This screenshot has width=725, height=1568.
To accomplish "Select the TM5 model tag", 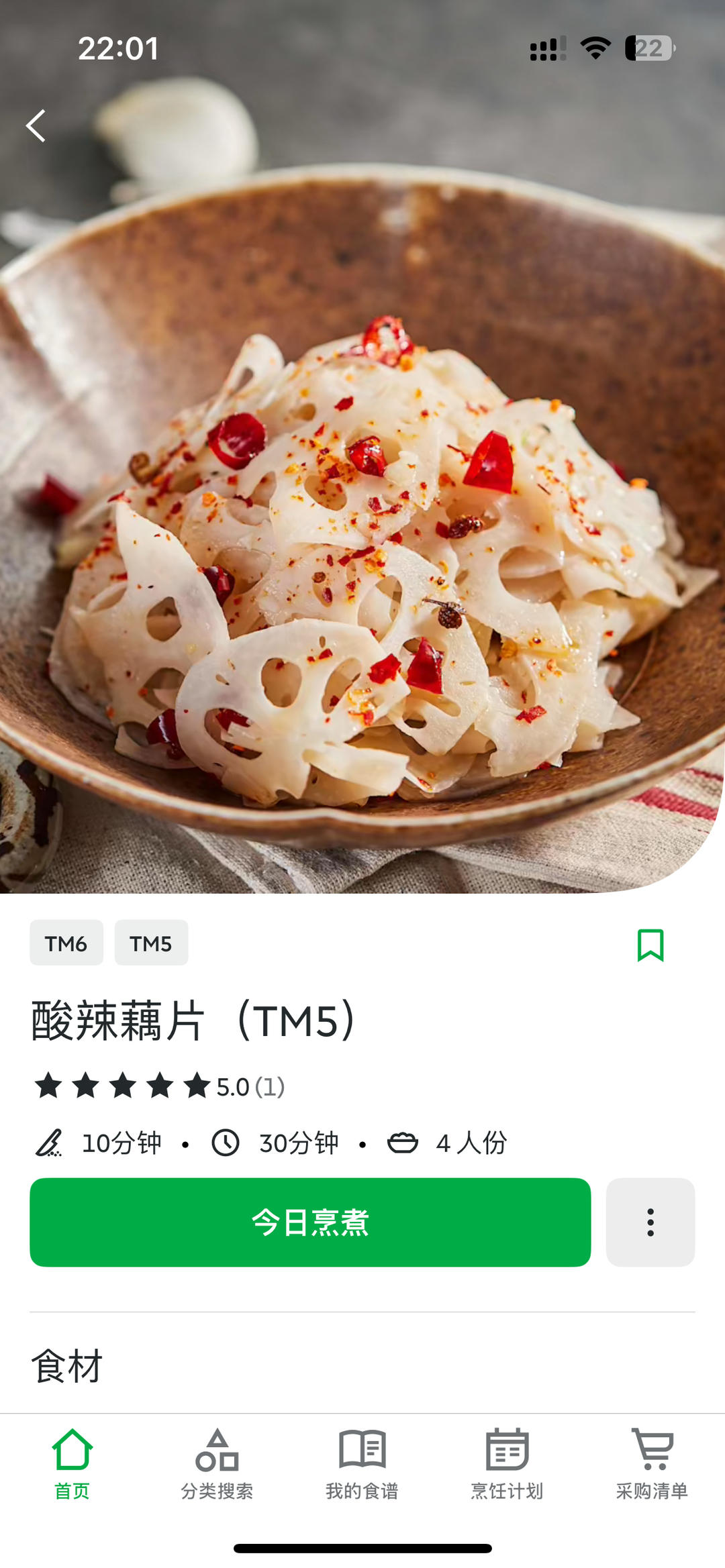I will click(151, 943).
